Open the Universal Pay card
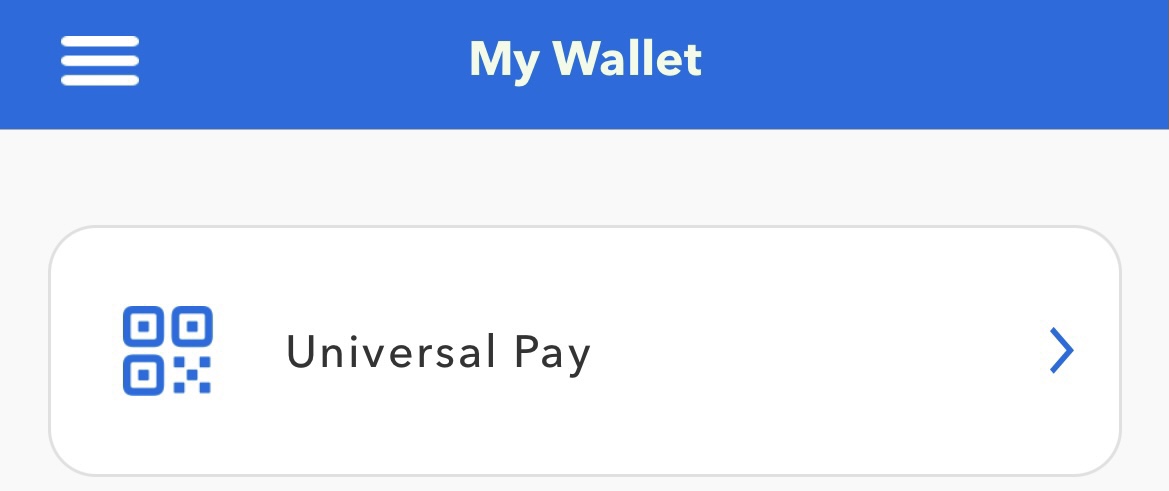This screenshot has height=491, width=1169. (x=584, y=351)
